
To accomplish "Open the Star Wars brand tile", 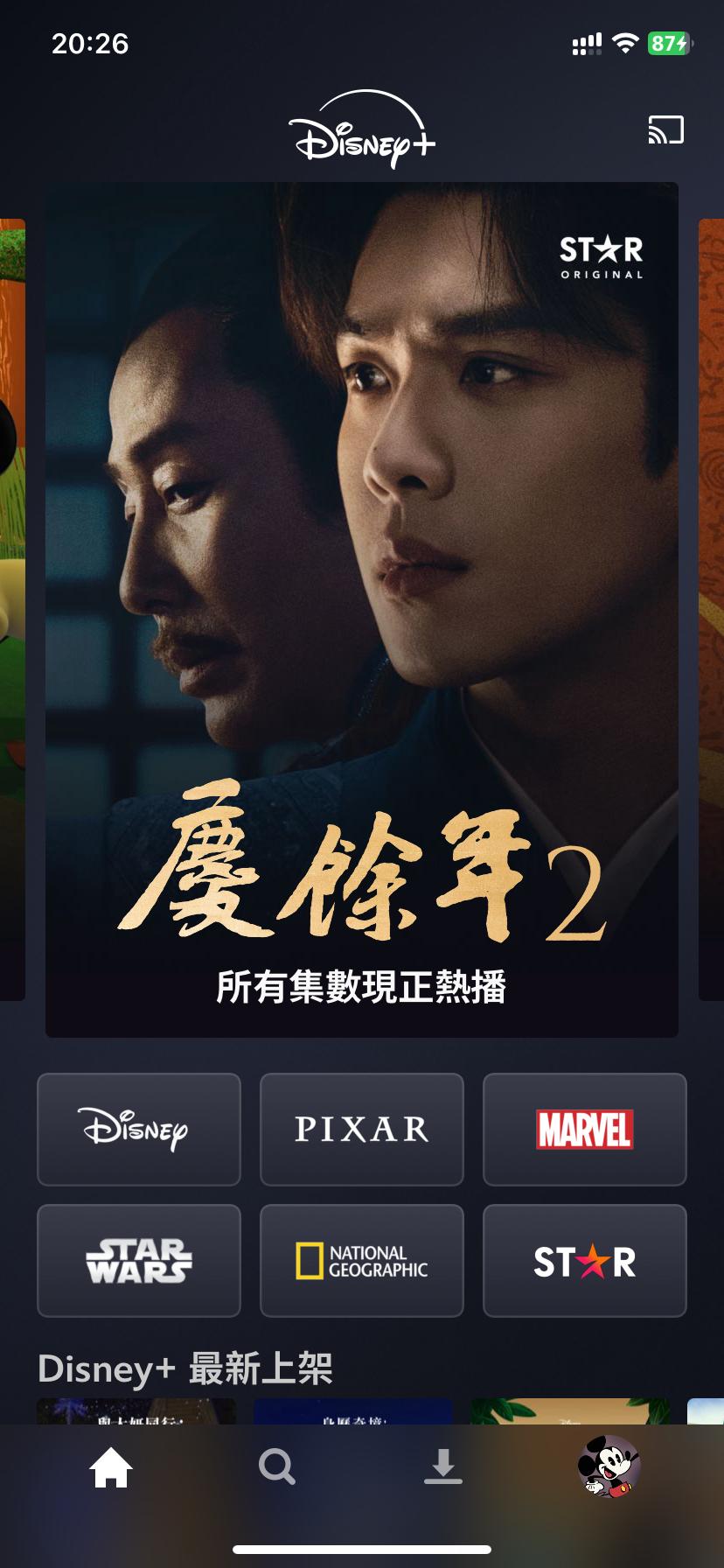I will (139, 1261).
